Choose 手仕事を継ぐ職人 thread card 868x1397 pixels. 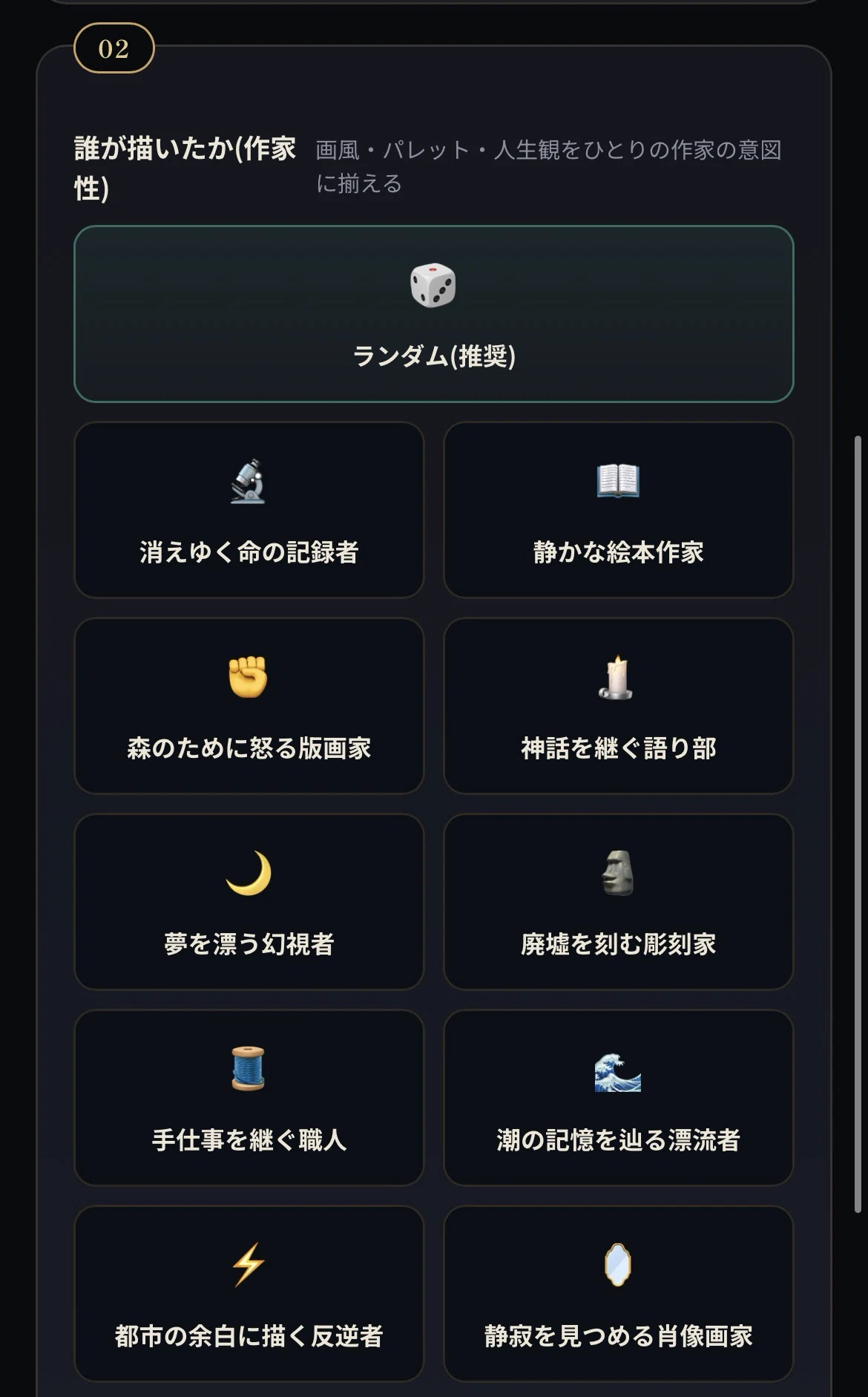[249, 1098]
